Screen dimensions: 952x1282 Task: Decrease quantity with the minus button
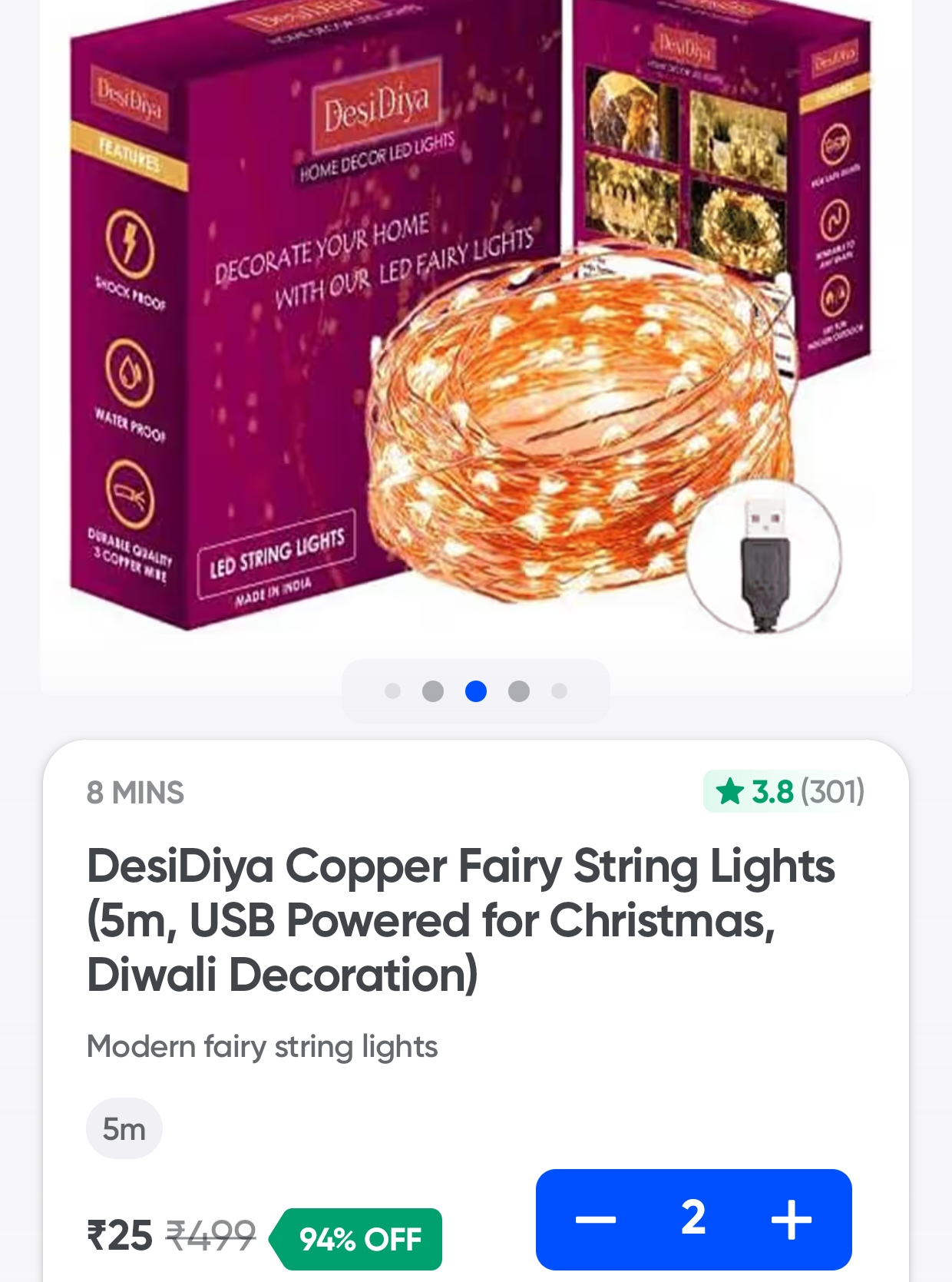pyautogui.click(x=596, y=1219)
